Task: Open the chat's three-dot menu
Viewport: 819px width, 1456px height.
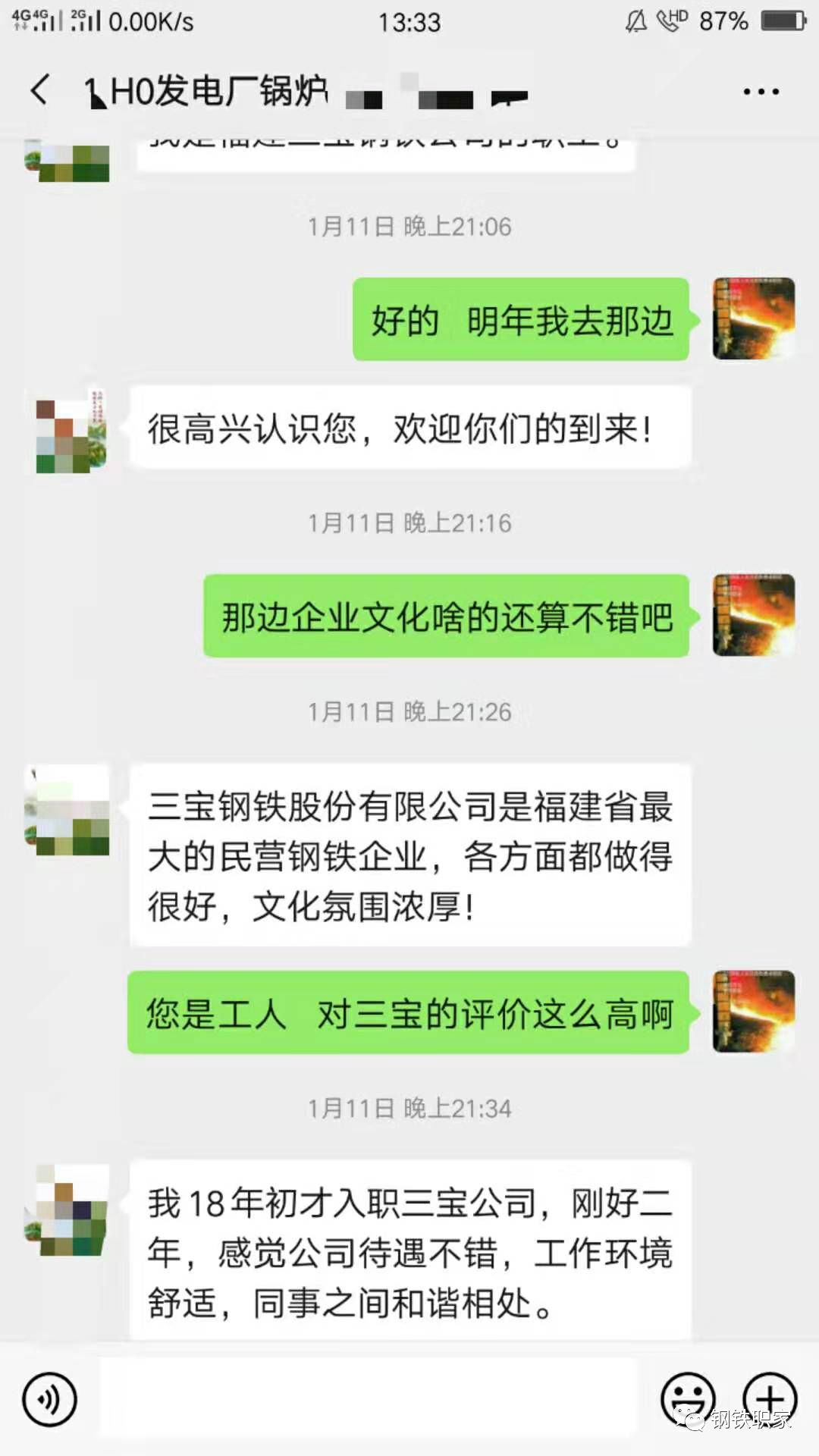Action: click(761, 92)
